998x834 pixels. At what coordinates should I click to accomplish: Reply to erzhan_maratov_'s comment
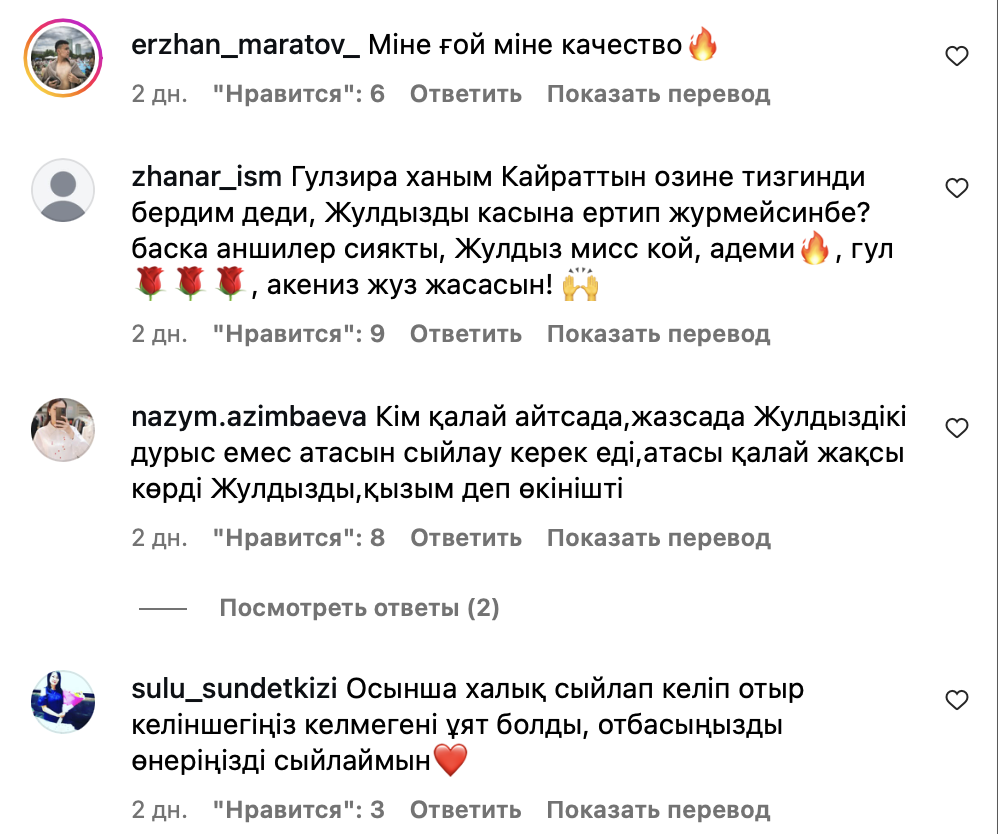coord(466,94)
